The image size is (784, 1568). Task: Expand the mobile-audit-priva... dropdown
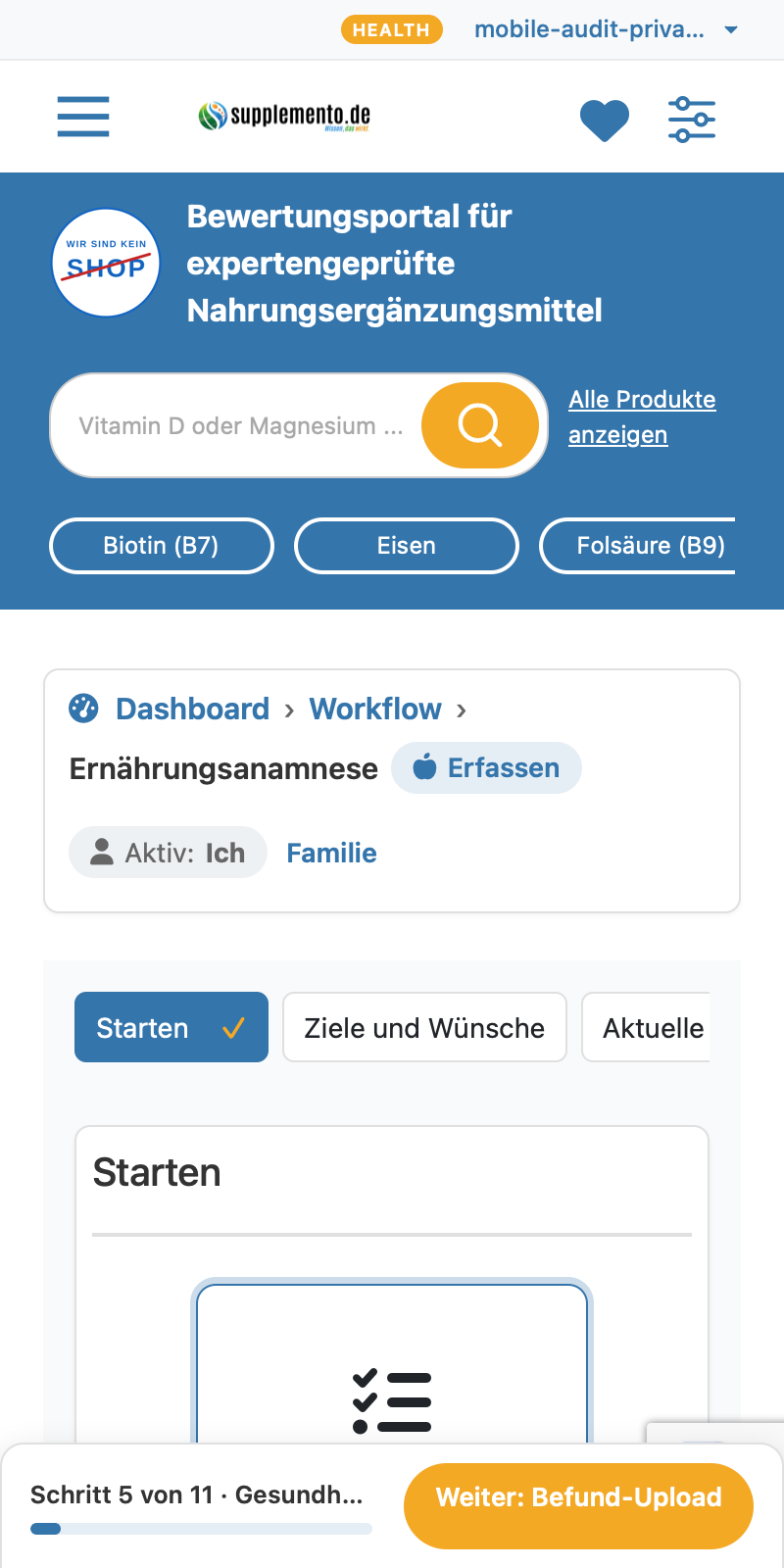[606, 29]
